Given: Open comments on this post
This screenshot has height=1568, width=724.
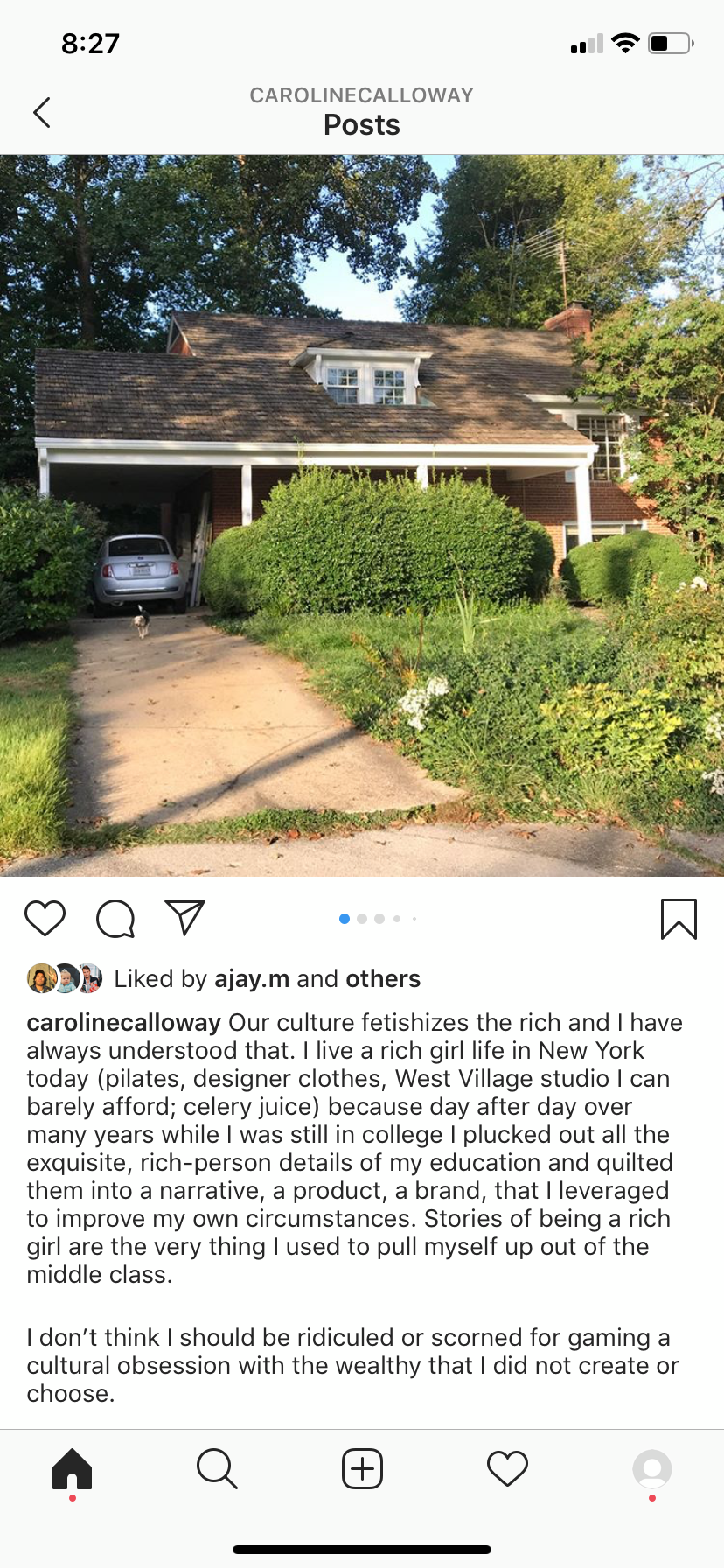Looking at the screenshot, I should point(115,918).
